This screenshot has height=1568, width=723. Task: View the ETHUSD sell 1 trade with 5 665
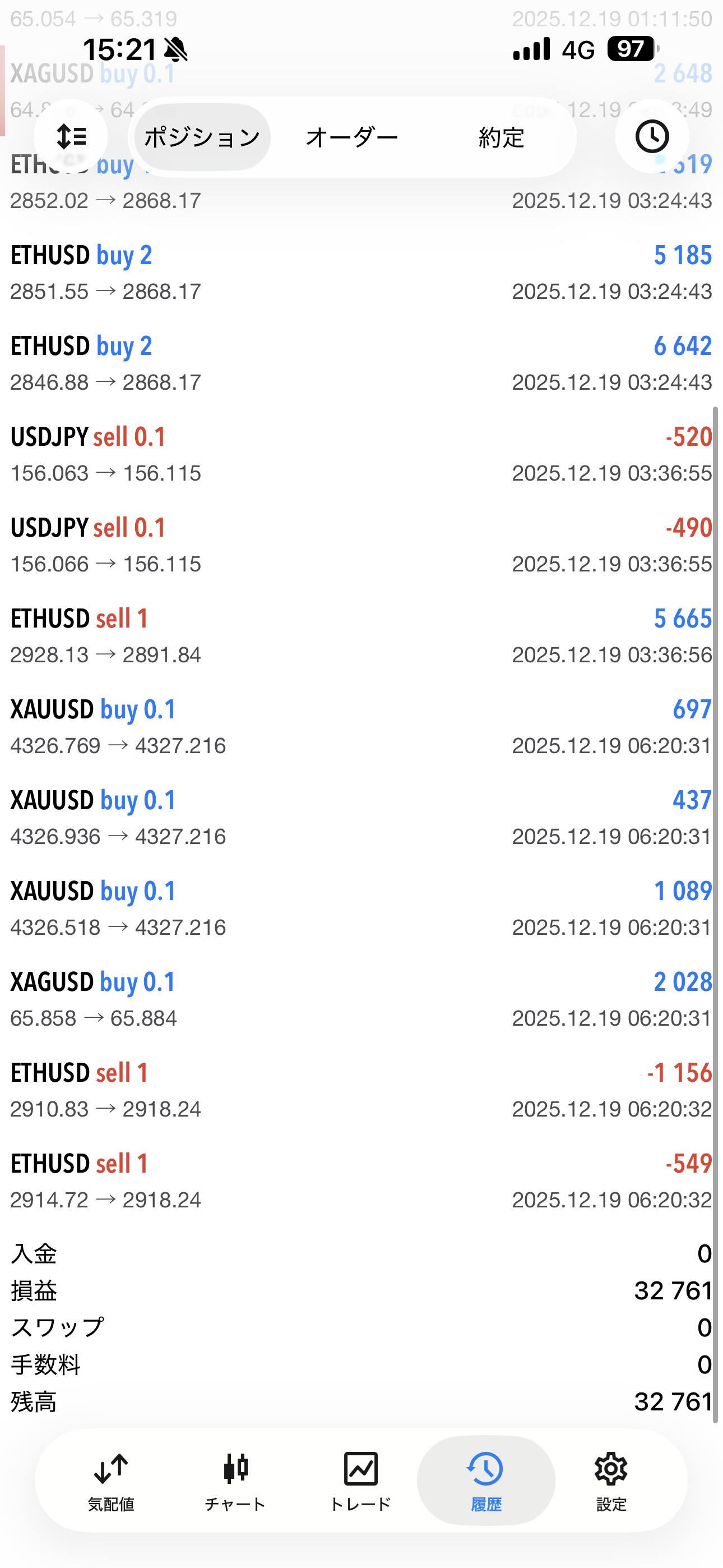(361, 636)
